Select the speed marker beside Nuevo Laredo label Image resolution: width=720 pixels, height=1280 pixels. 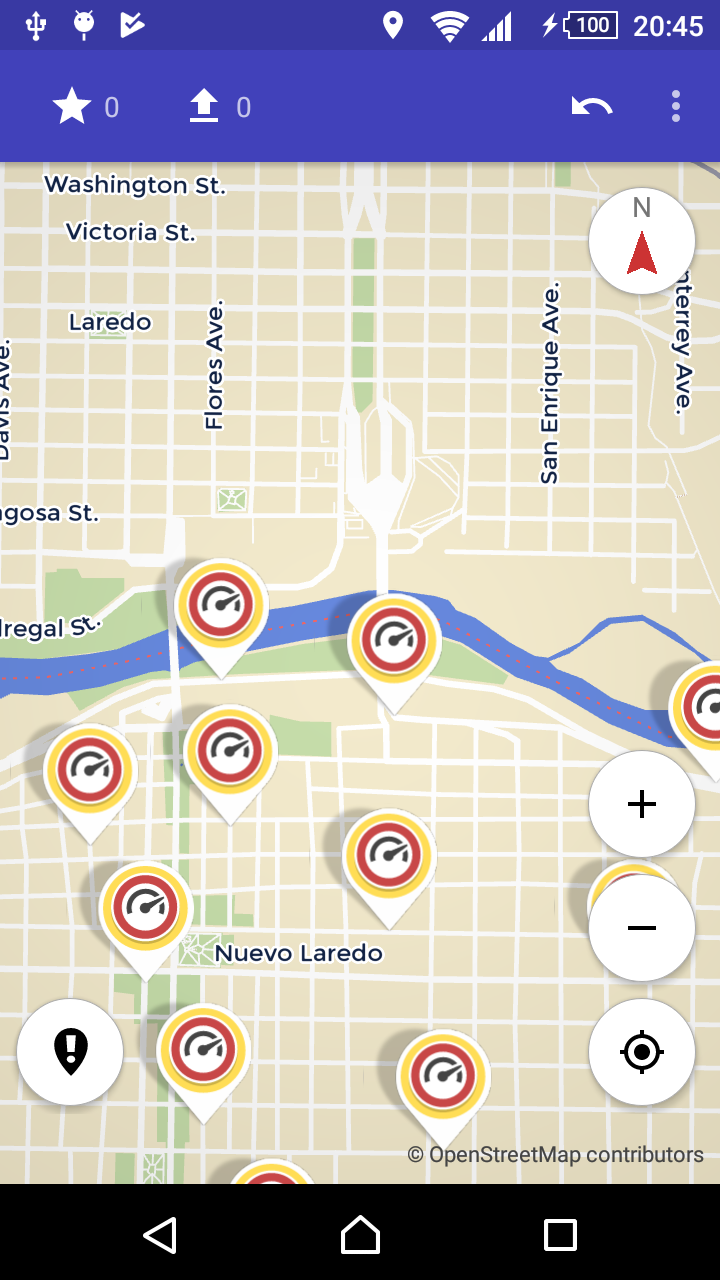click(146, 908)
